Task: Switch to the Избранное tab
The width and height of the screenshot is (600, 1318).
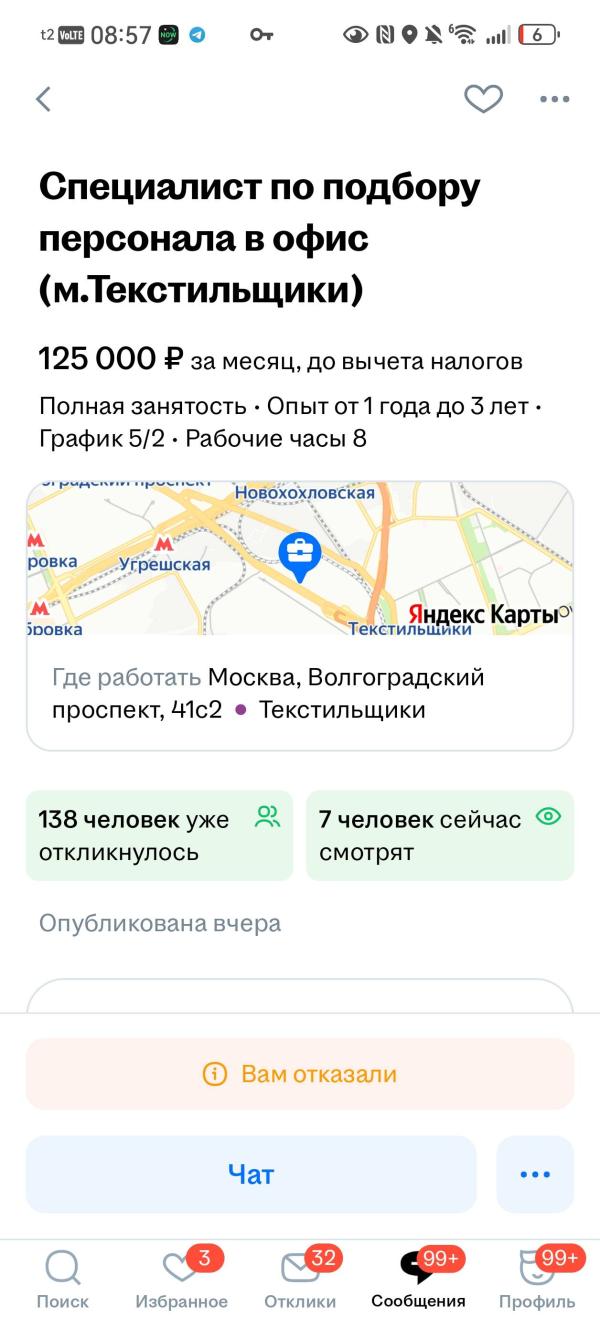Action: click(x=181, y=1279)
